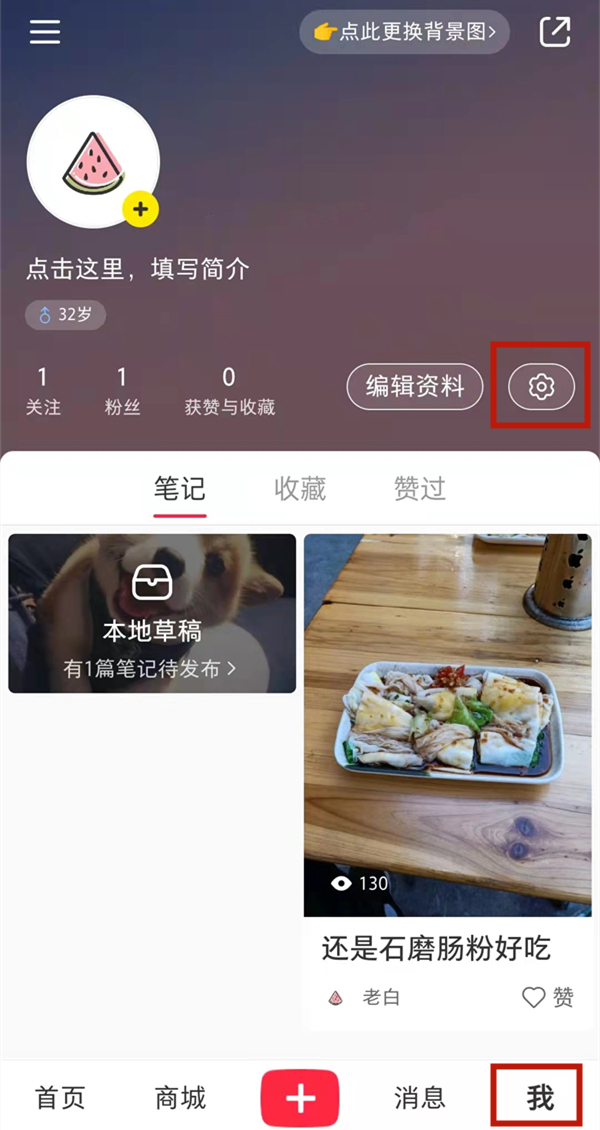Viewport: 600px width, 1130px height.
Task: Change the watermelon profile avatar
Action: coord(93,162)
